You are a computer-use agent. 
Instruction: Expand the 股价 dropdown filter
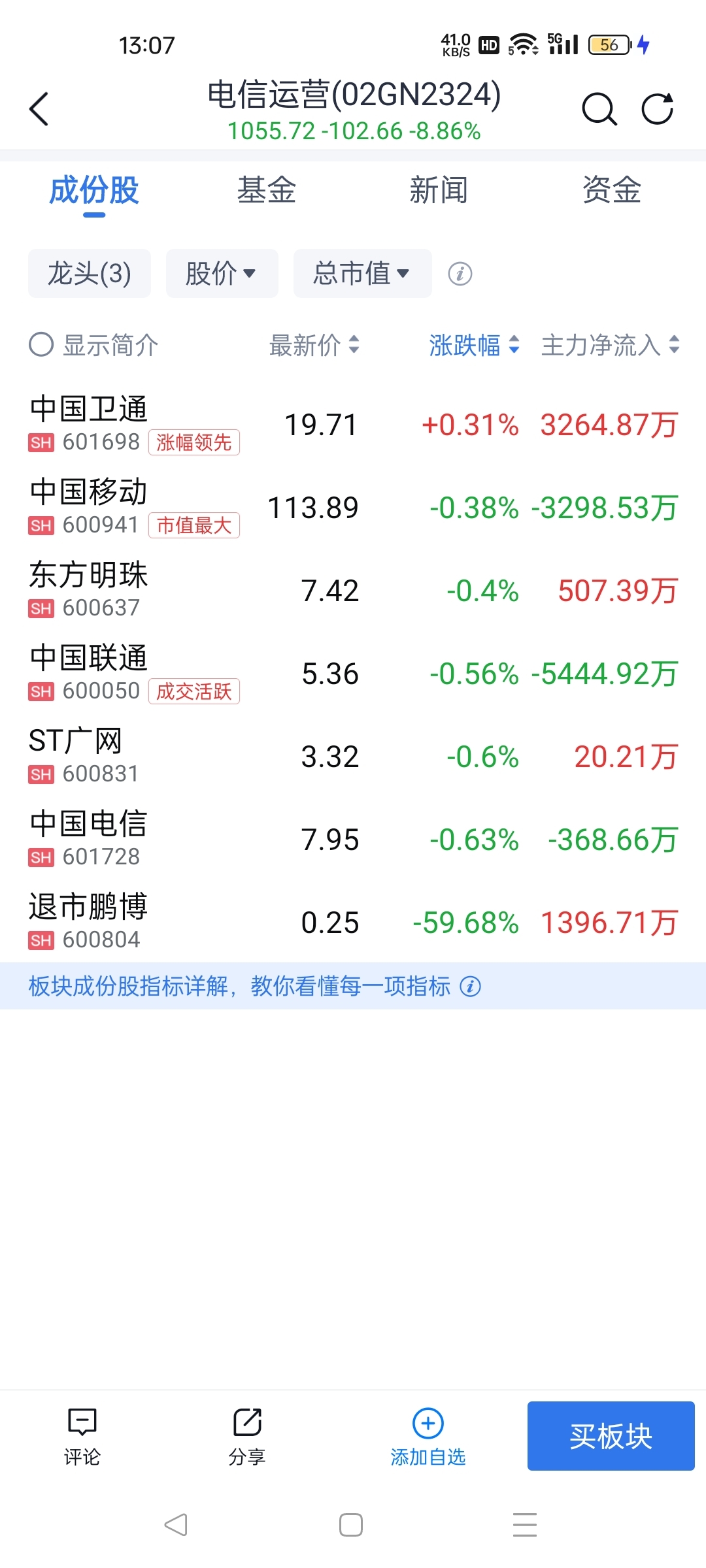pos(222,273)
